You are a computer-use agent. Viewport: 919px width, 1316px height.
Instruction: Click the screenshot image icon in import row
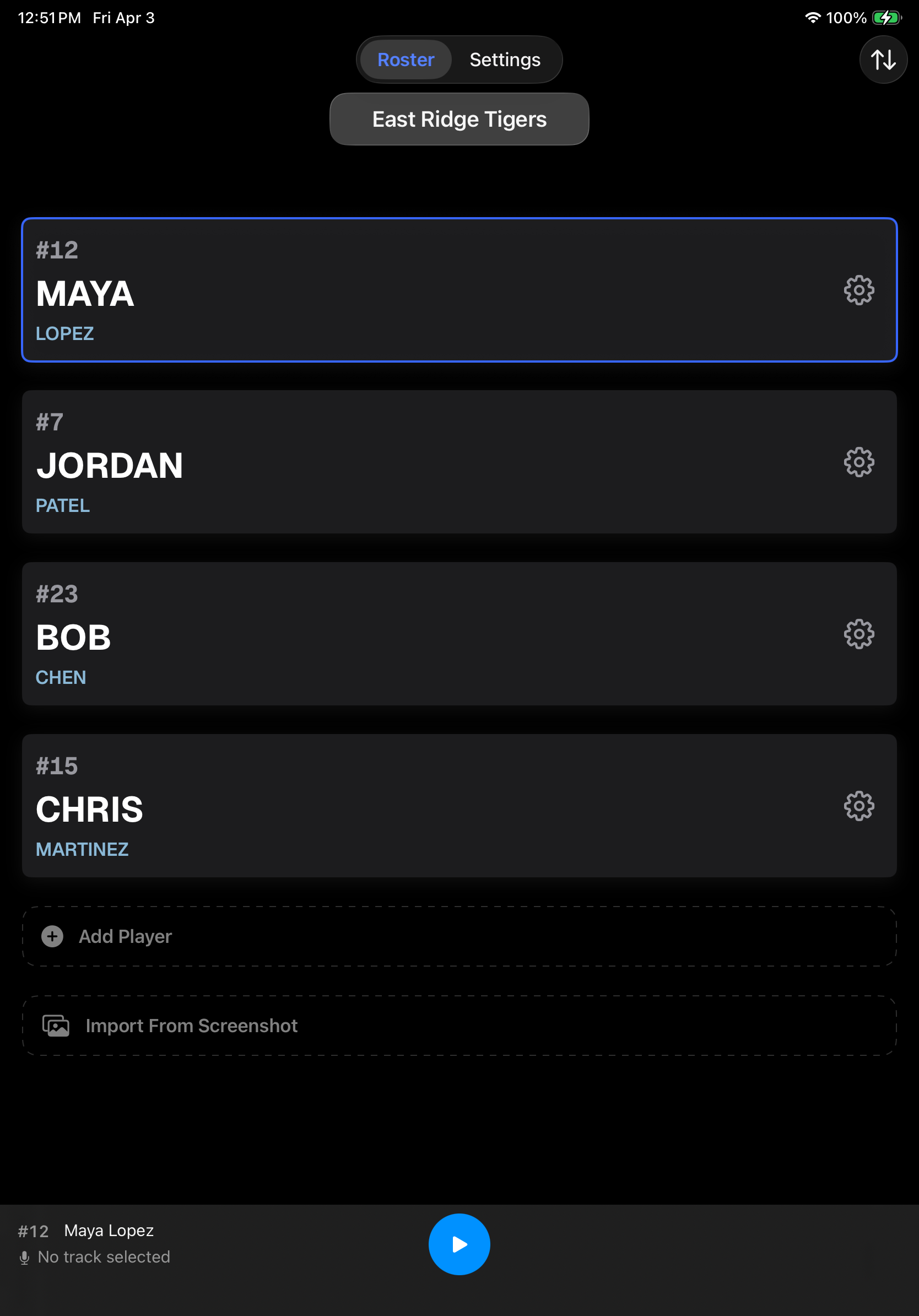click(55, 1026)
